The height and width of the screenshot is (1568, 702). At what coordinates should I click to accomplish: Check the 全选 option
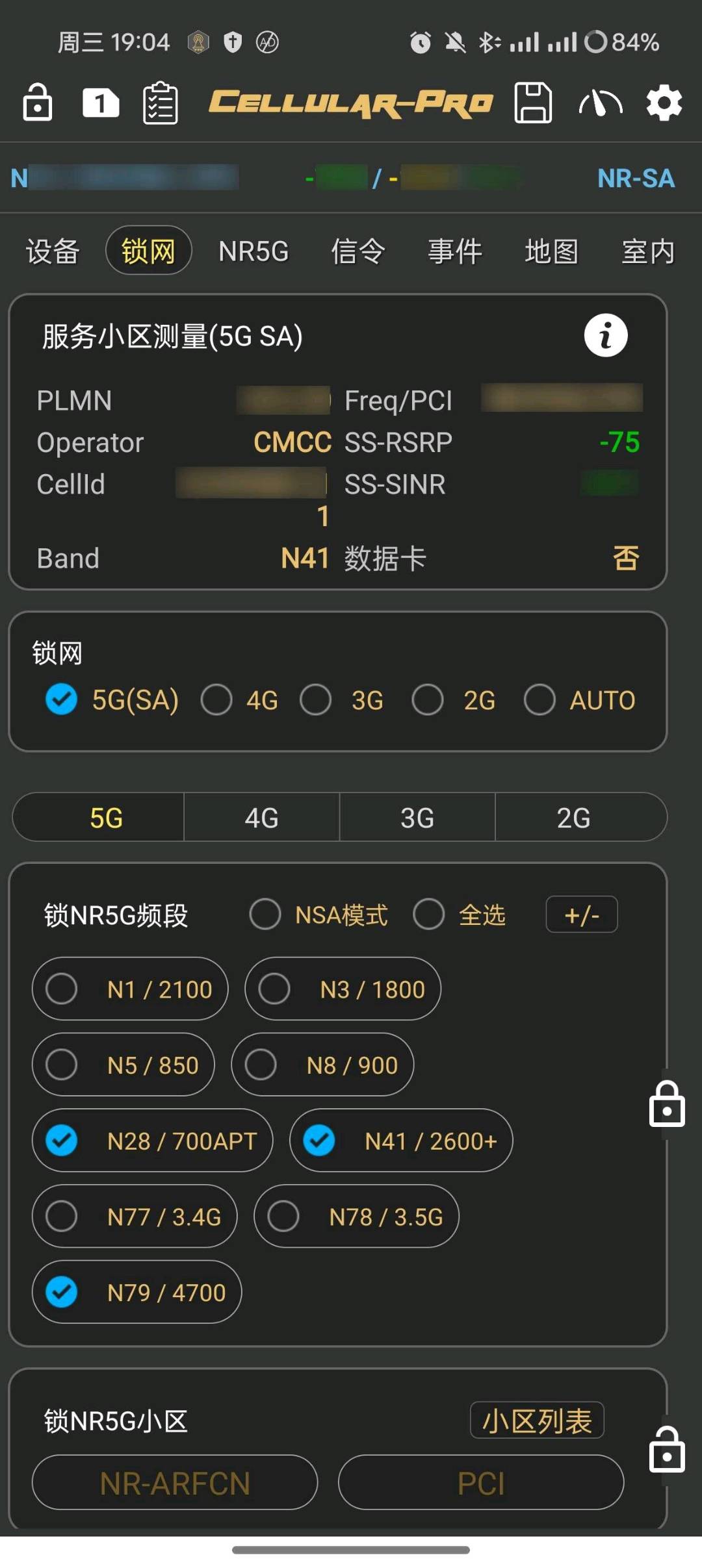tap(460, 915)
